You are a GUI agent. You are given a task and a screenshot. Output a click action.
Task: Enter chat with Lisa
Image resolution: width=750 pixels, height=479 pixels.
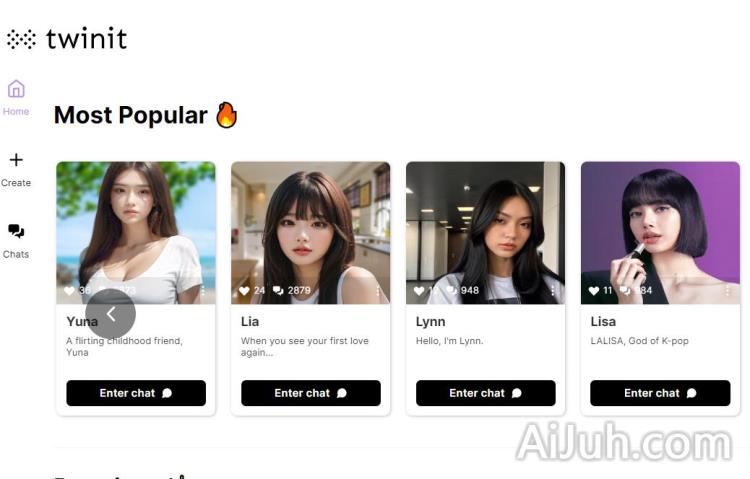(x=659, y=393)
